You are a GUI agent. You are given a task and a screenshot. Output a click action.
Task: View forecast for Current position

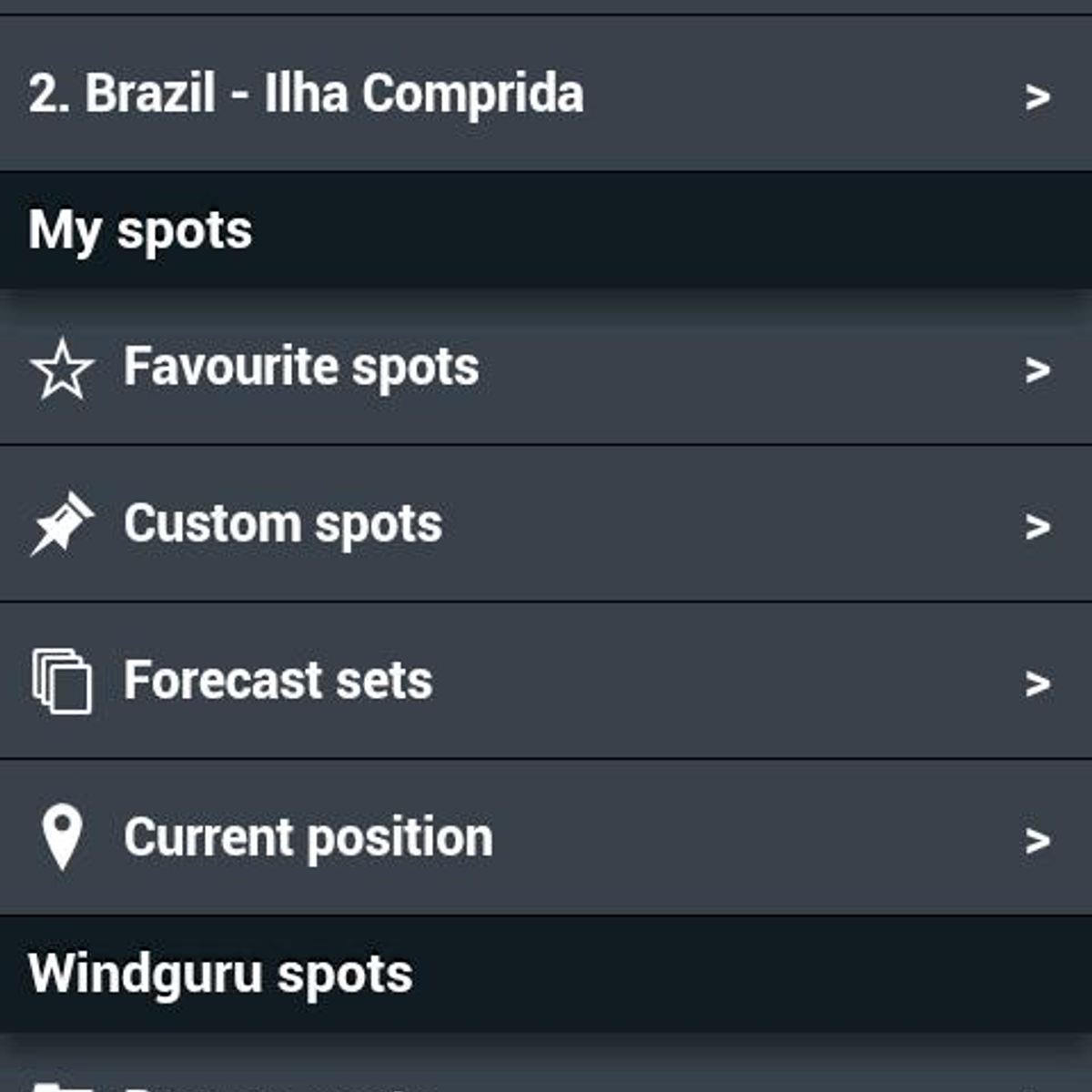coord(546,837)
